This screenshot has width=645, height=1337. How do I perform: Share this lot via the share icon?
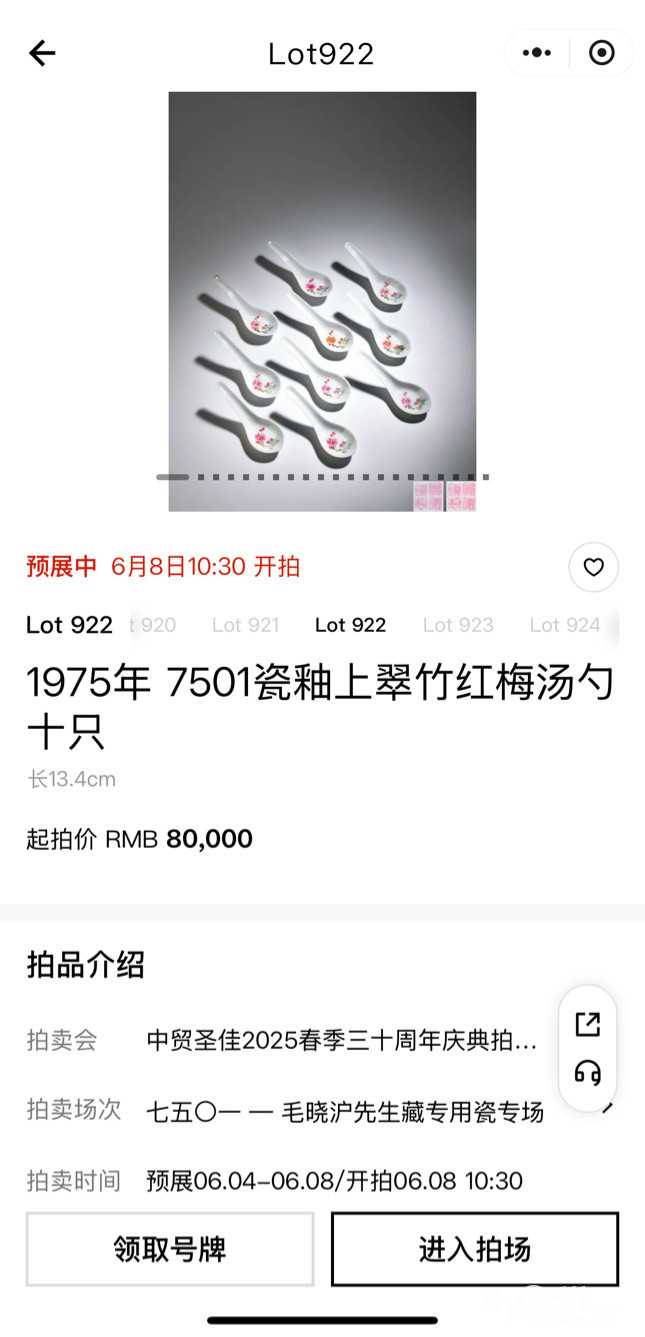pyautogui.click(x=588, y=1024)
